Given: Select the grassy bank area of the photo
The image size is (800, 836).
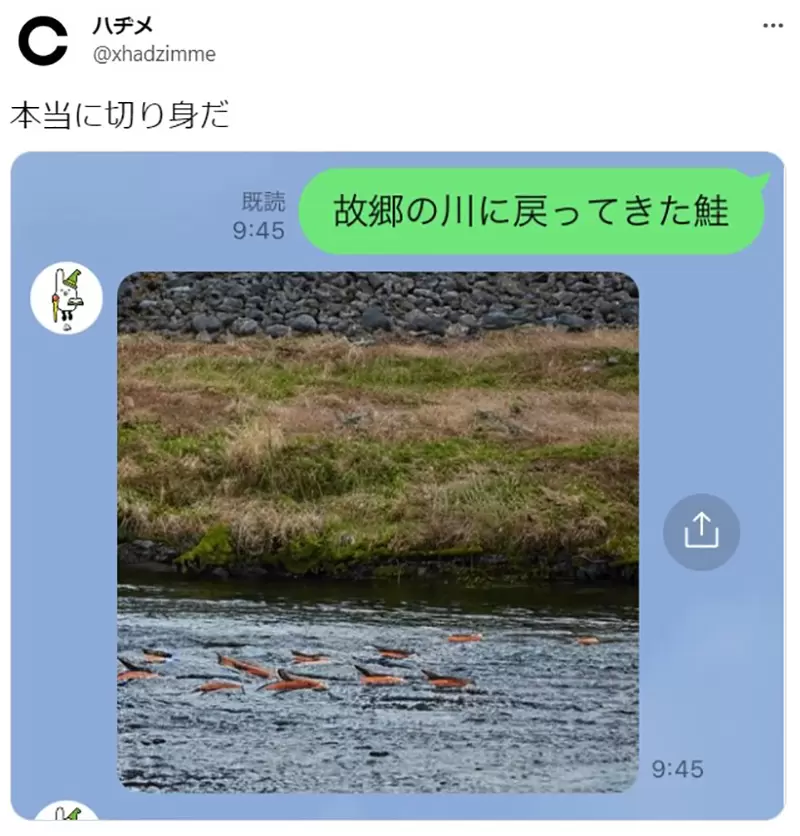Looking at the screenshot, I should (380, 430).
